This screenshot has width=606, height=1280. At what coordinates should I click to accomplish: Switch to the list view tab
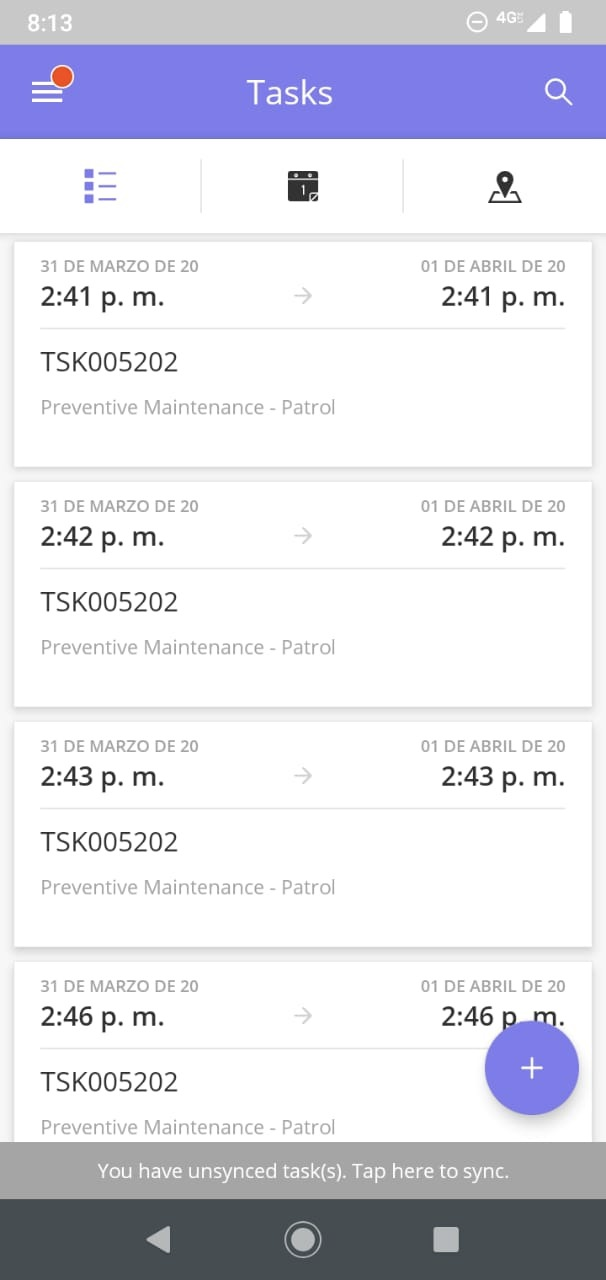tap(100, 186)
